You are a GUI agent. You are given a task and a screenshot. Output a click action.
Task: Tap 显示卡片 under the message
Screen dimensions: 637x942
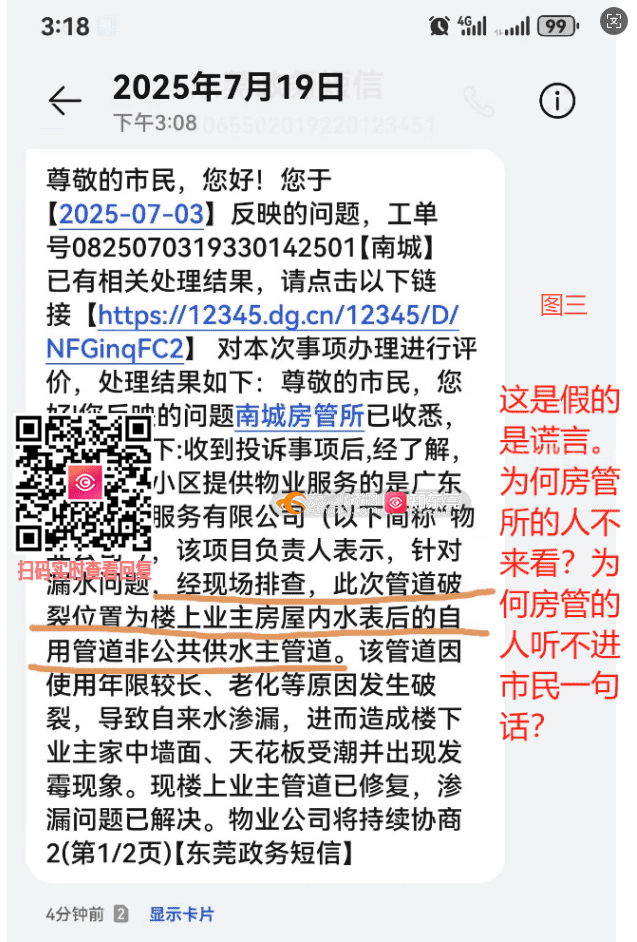tap(181, 913)
